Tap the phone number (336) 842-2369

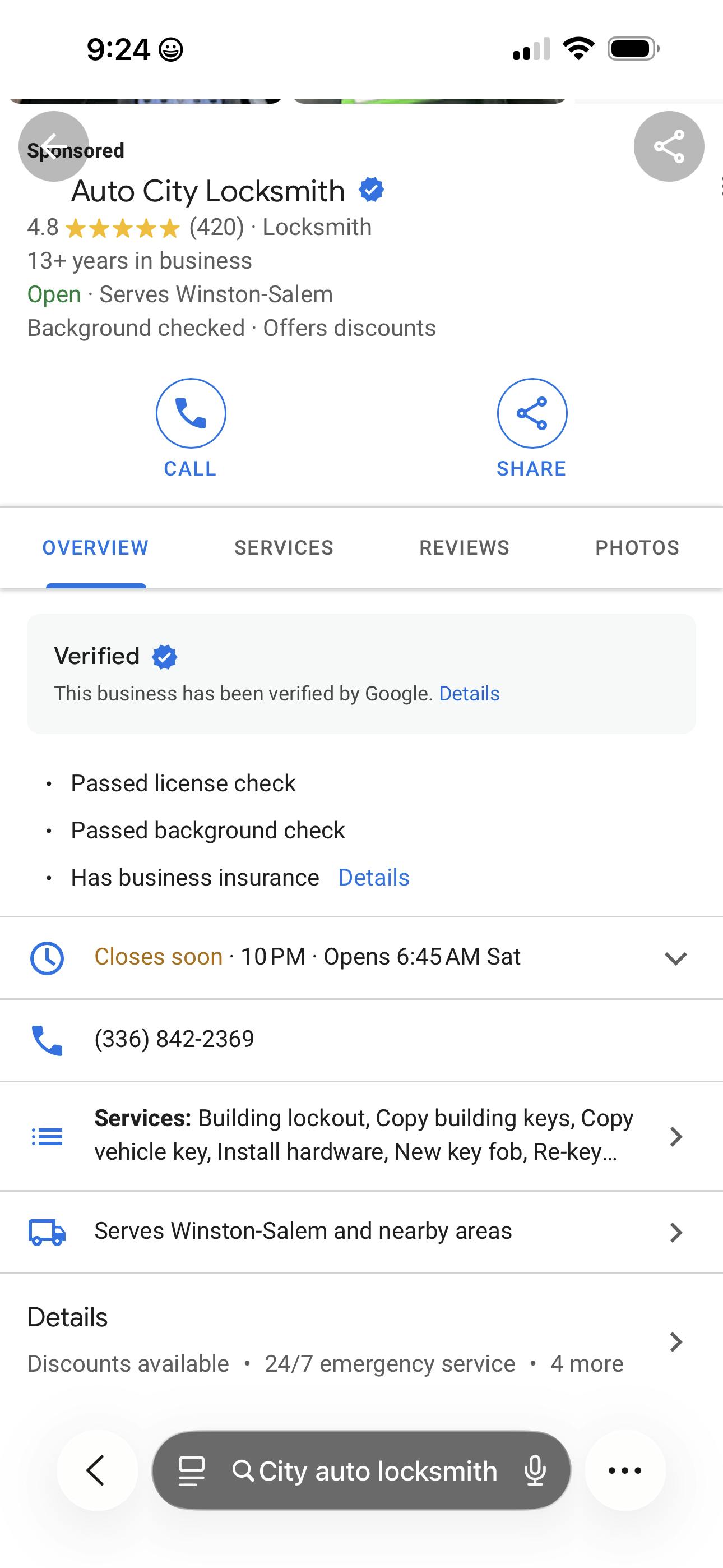(174, 1039)
